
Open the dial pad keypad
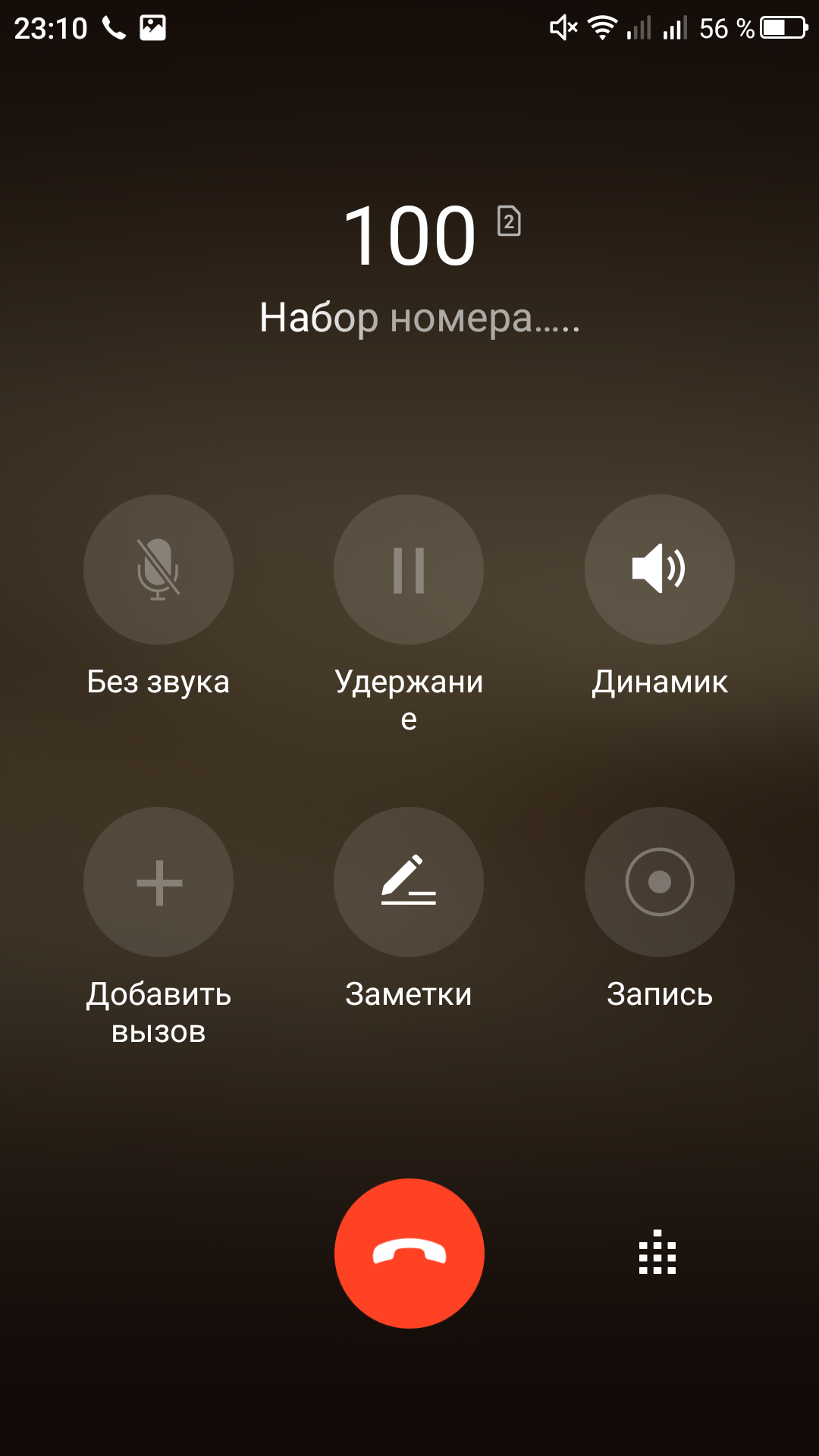(657, 1253)
